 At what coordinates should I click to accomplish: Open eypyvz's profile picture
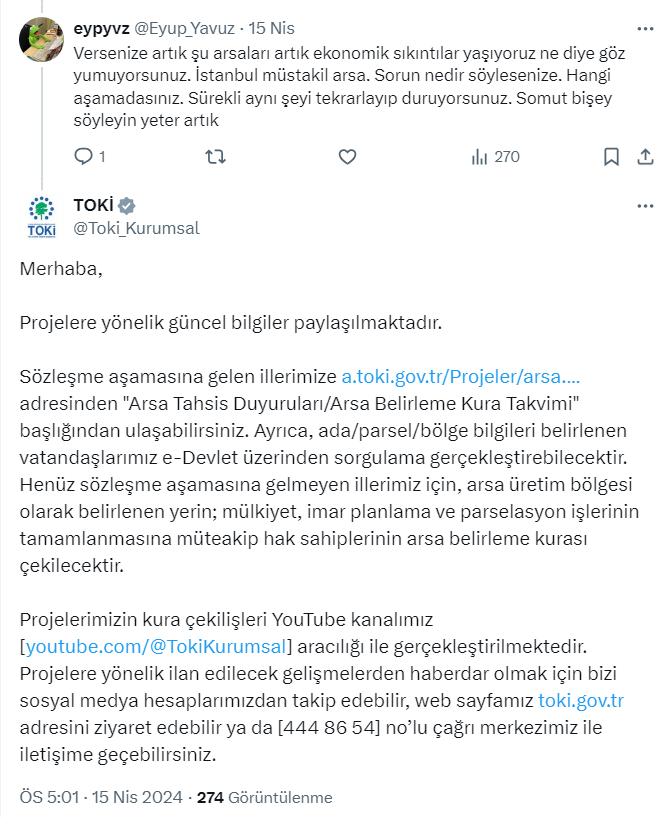[x=42, y=40]
